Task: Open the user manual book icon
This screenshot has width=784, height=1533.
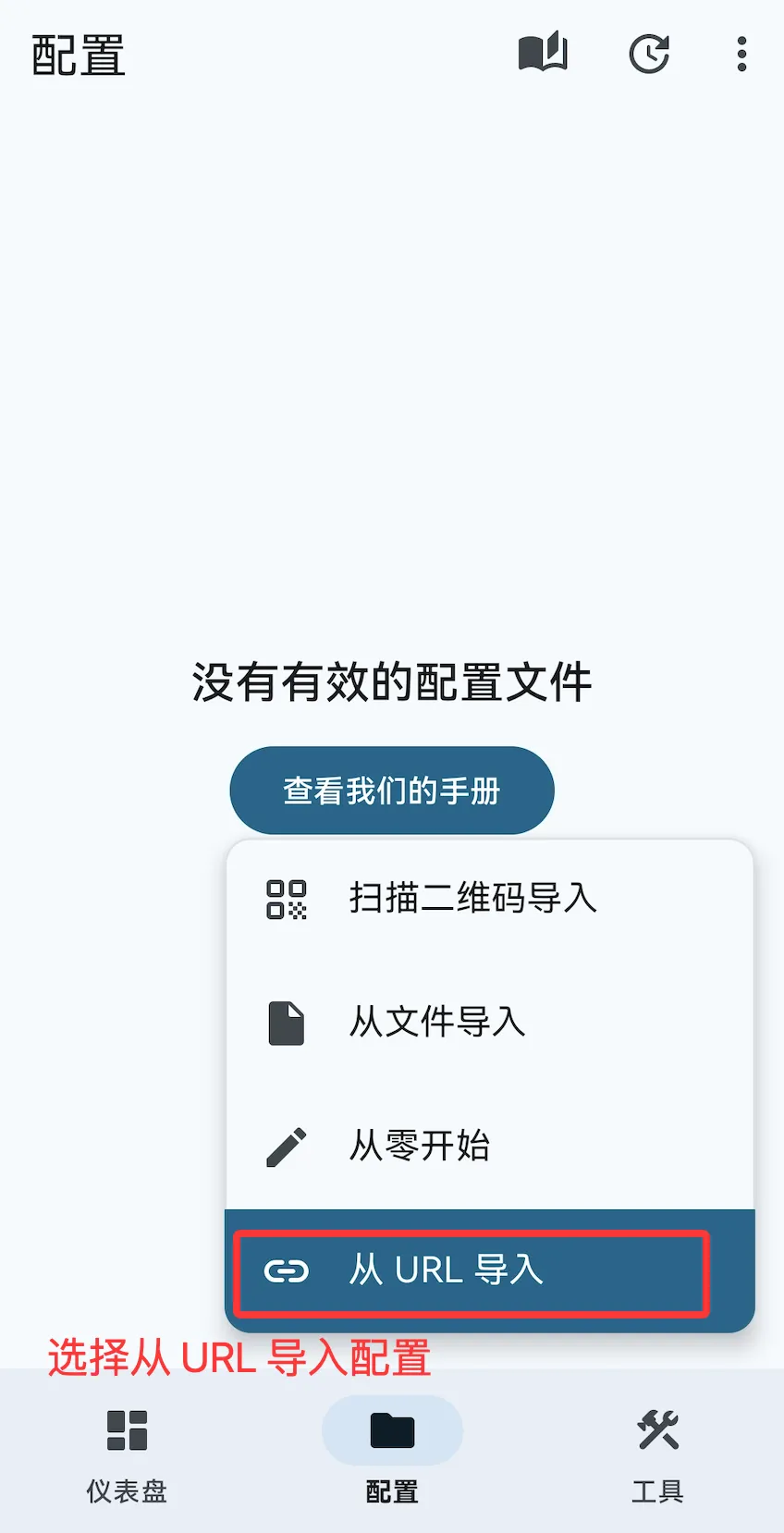Action: 544,54
